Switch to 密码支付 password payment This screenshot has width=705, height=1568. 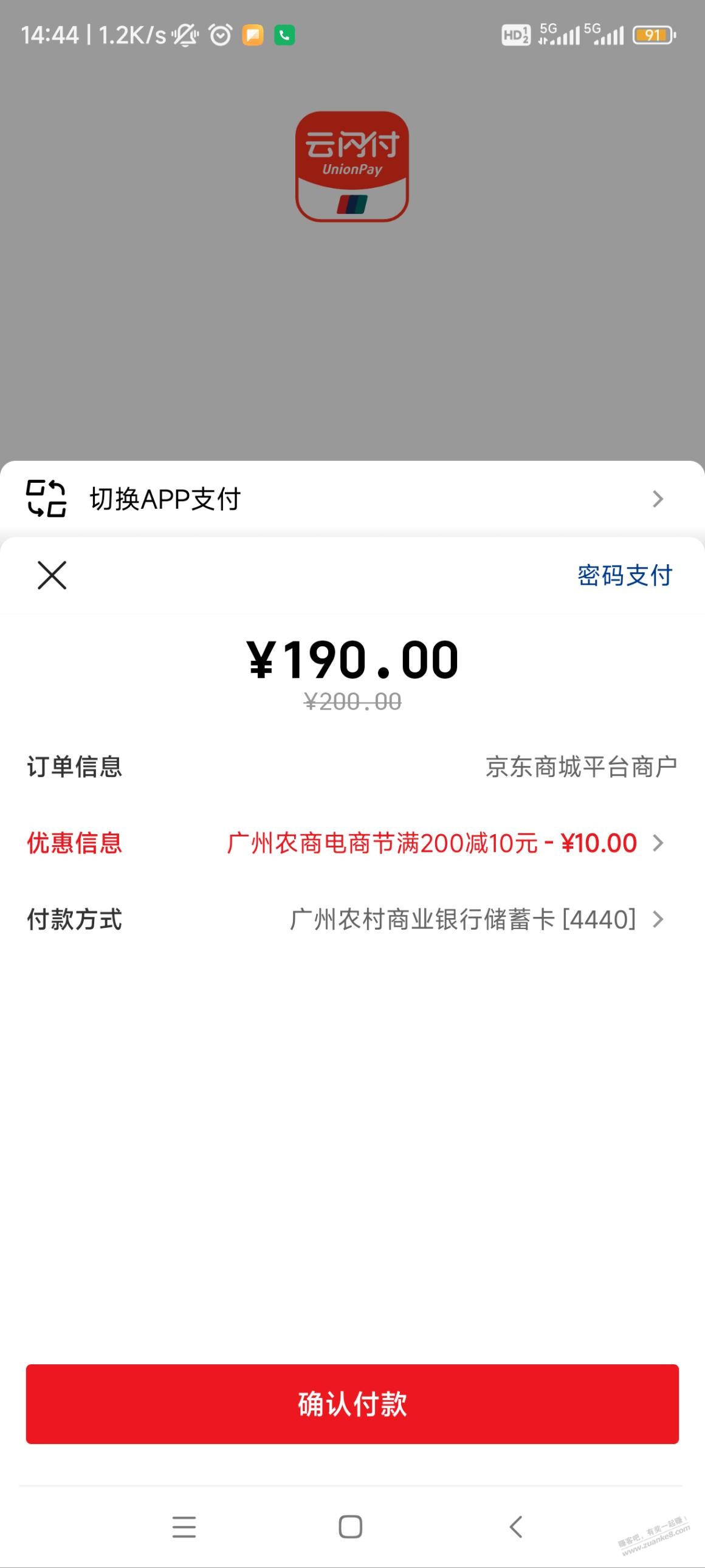pyautogui.click(x=624, y=576)
